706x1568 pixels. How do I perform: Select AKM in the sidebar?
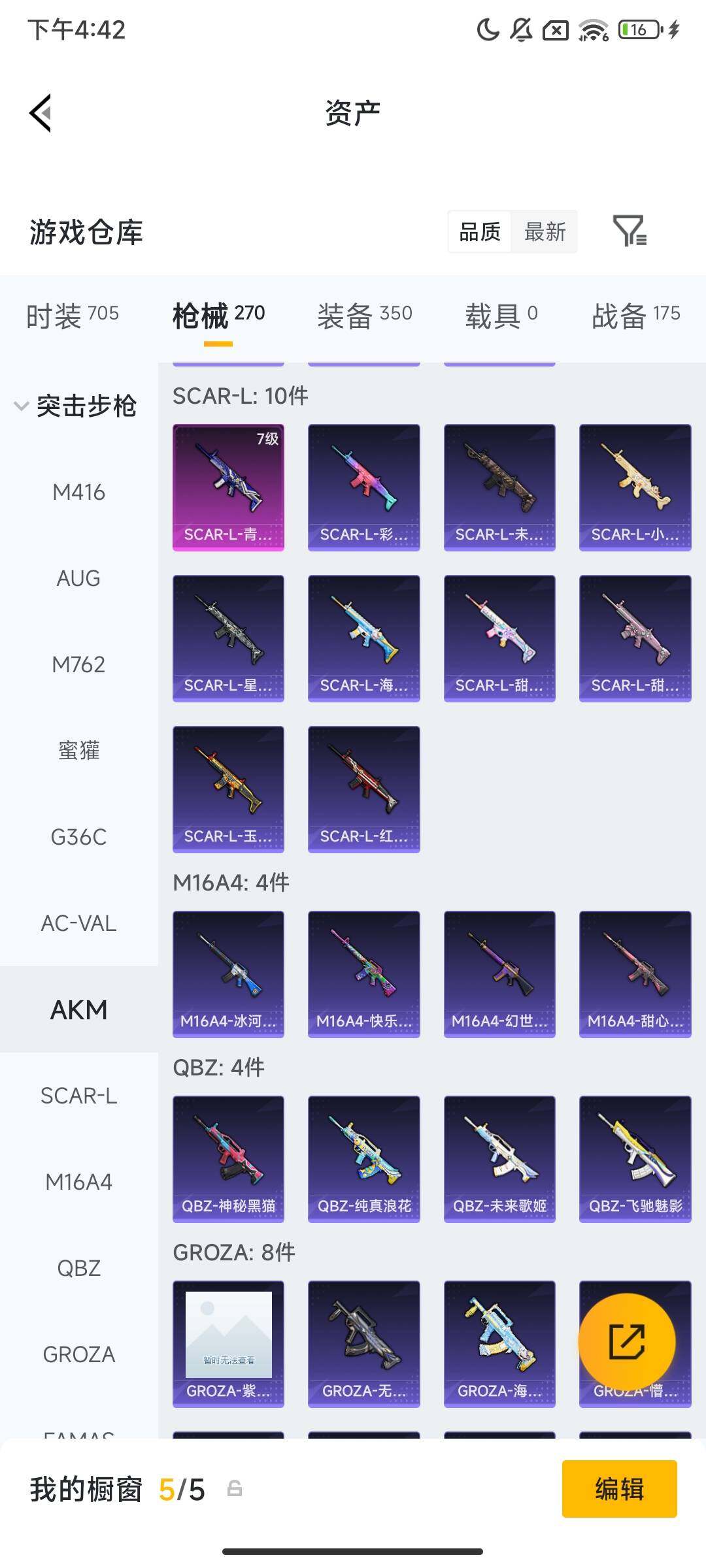point(78,1009)
